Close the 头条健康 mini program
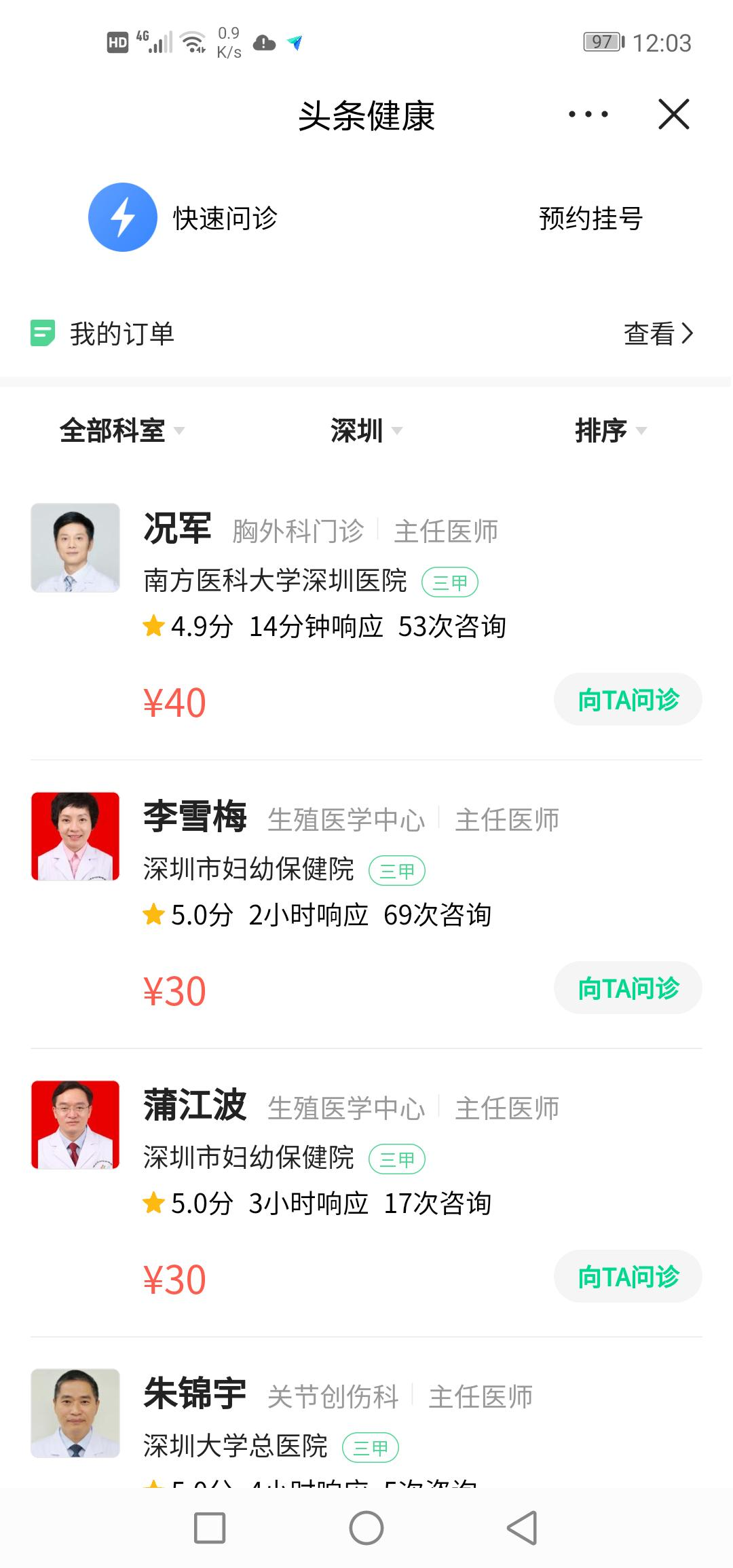733x1568 pixels. click(x=673, y=114)
